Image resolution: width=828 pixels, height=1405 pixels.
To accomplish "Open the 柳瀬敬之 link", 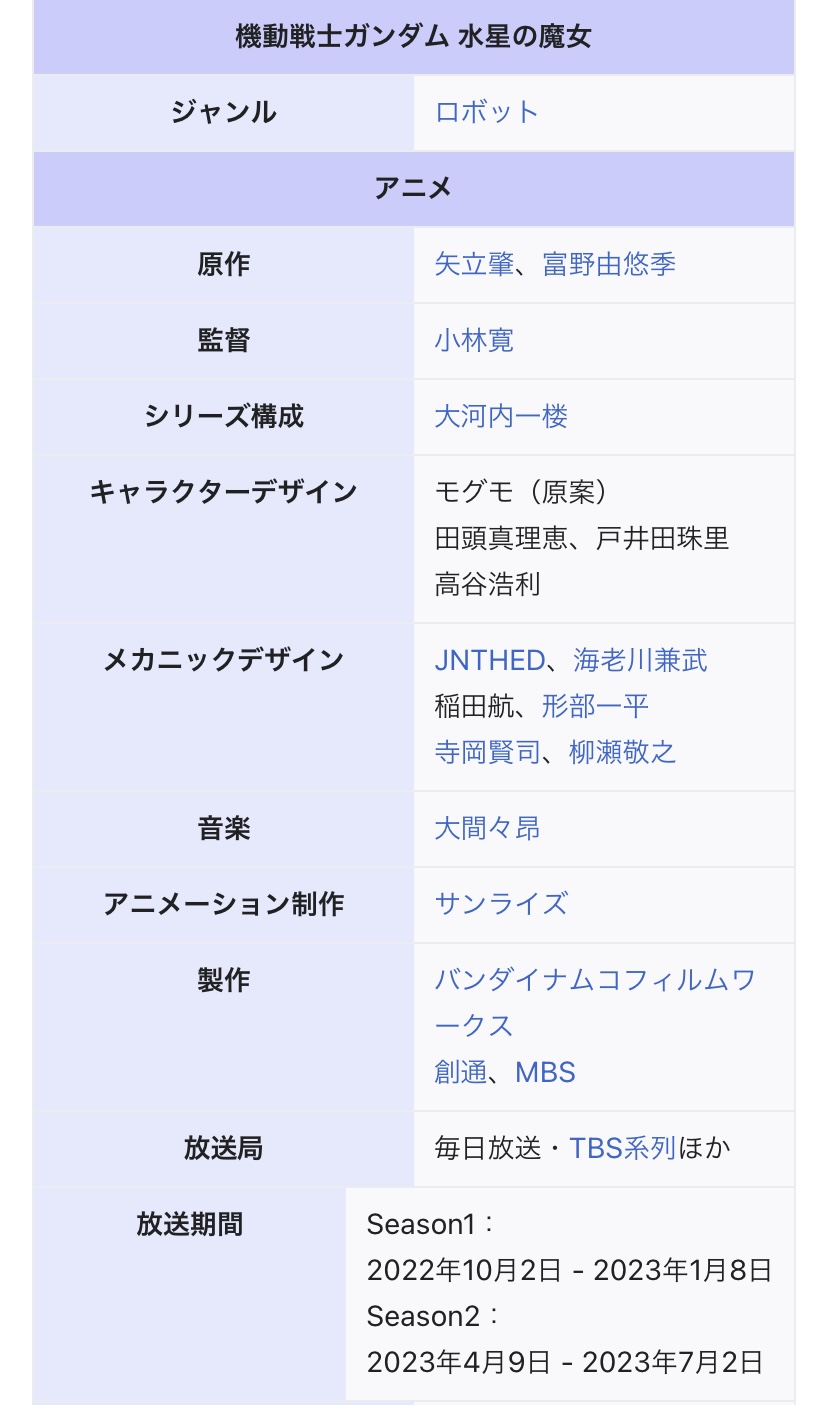I will 623,752.
